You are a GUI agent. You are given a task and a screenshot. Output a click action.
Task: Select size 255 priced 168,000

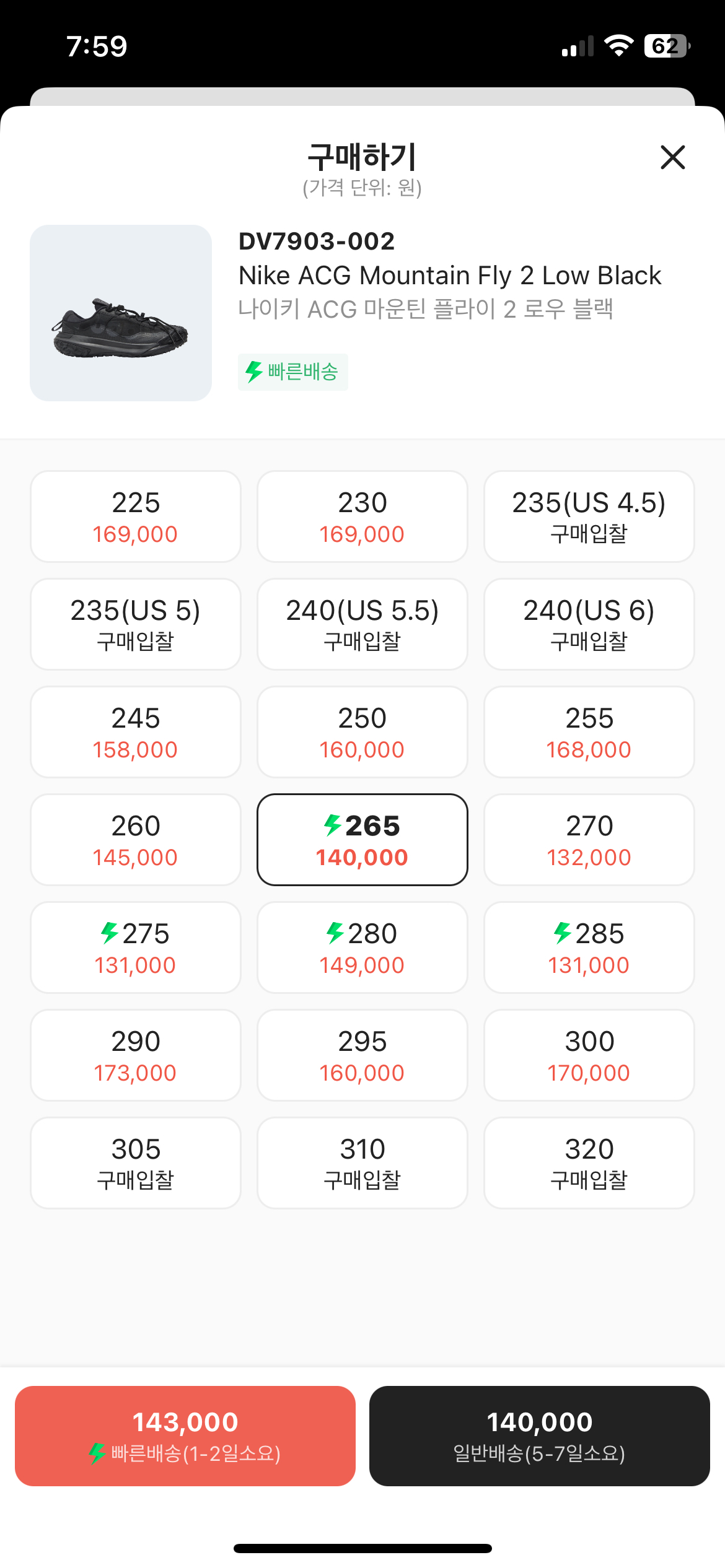tap(589, 732)
